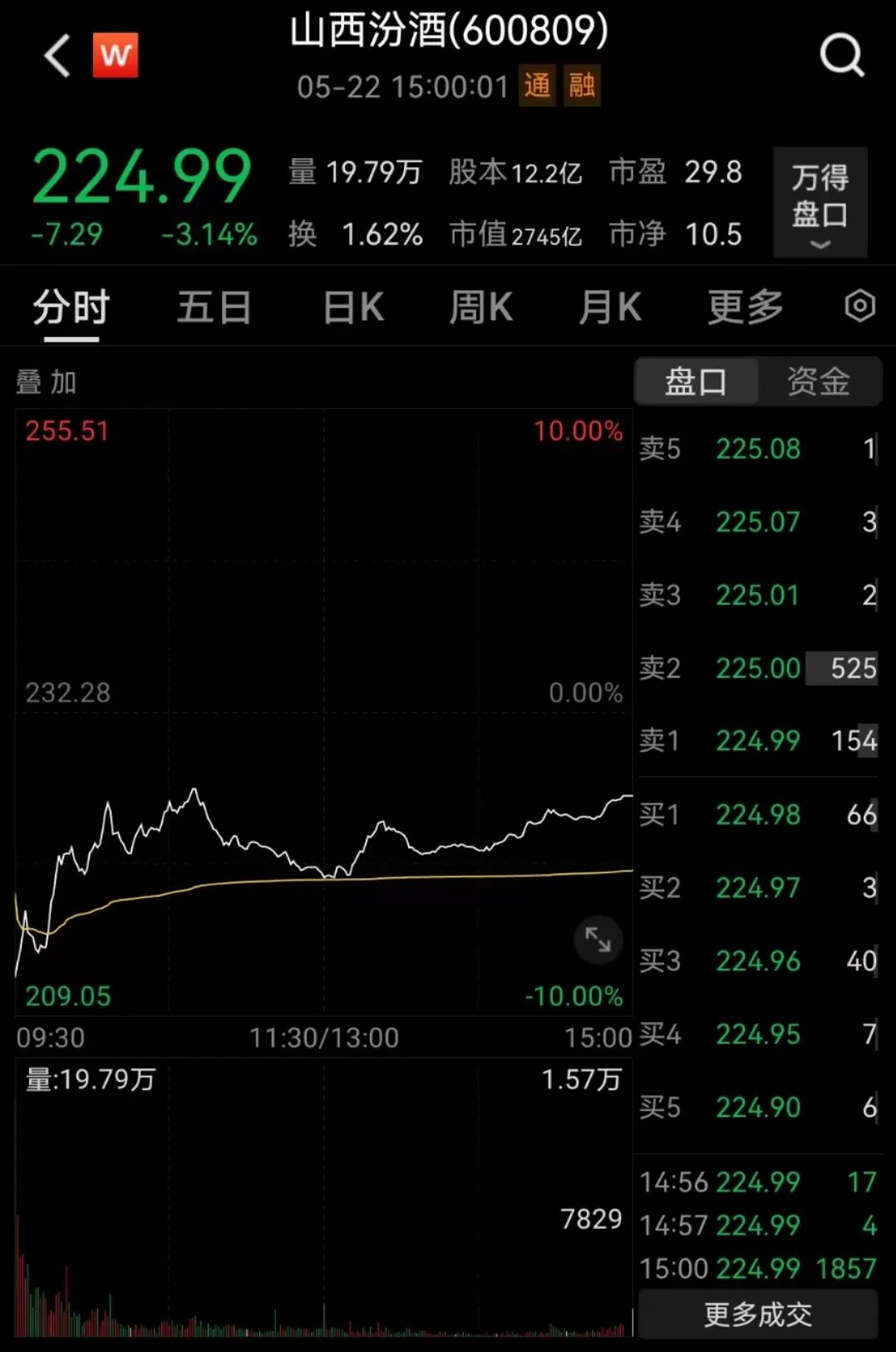
Task: Go back using the arrow icon
Action: tap(57, 57)
